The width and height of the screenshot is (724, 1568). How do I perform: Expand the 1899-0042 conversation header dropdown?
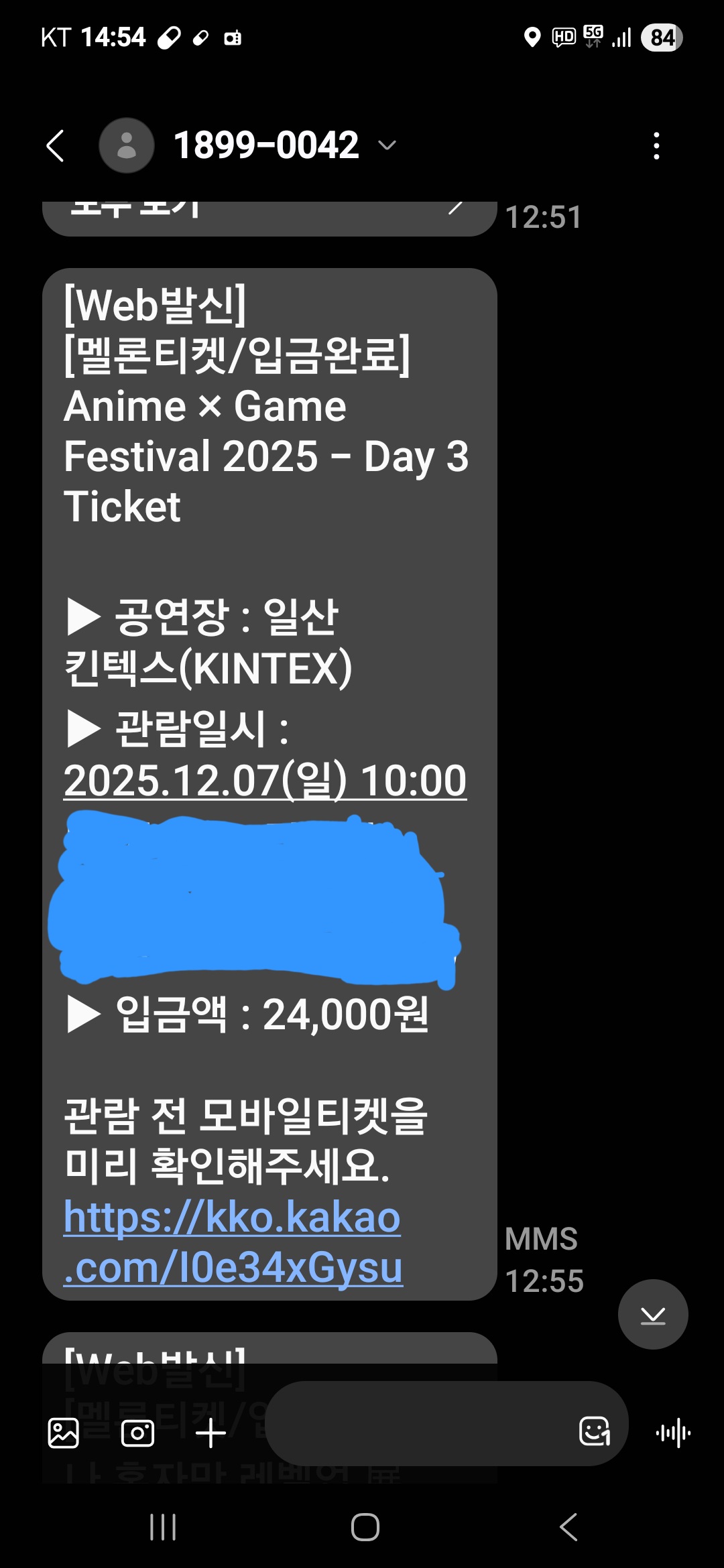(x=387, y=145)
